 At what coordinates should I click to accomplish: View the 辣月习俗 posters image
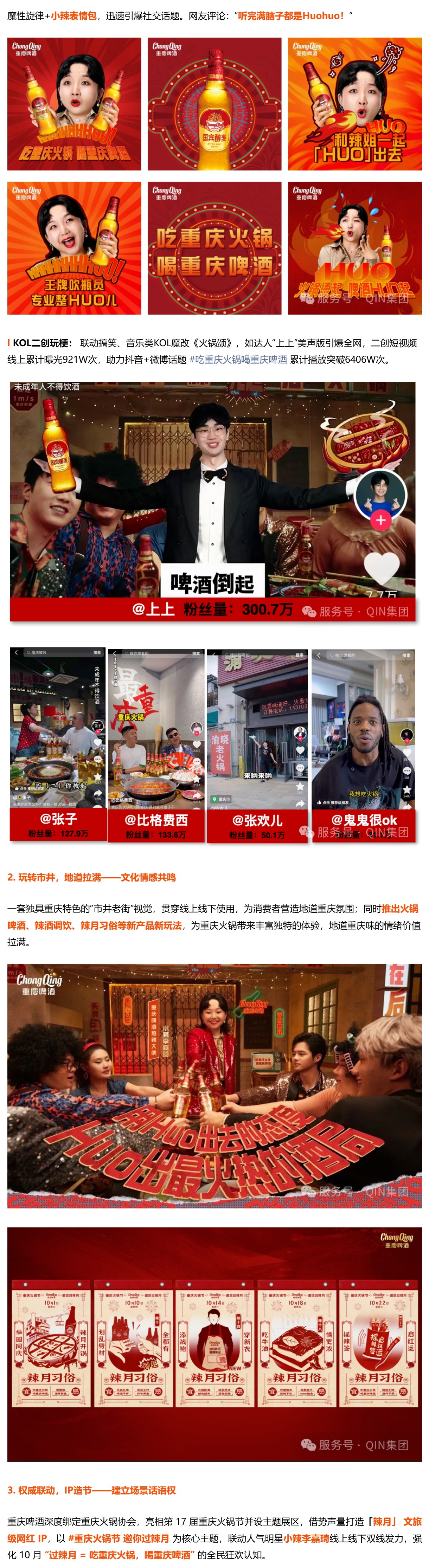[x=214, y=1344]
